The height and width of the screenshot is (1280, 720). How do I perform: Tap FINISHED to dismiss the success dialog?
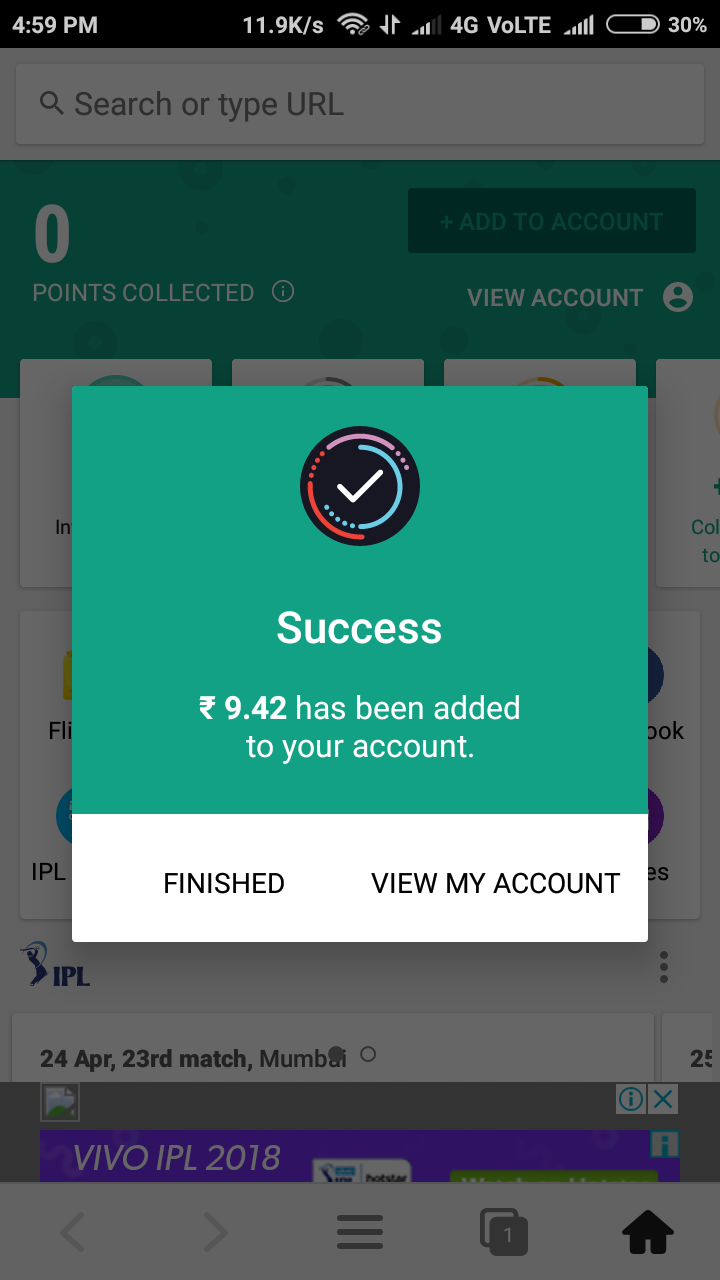coord(224,883)
